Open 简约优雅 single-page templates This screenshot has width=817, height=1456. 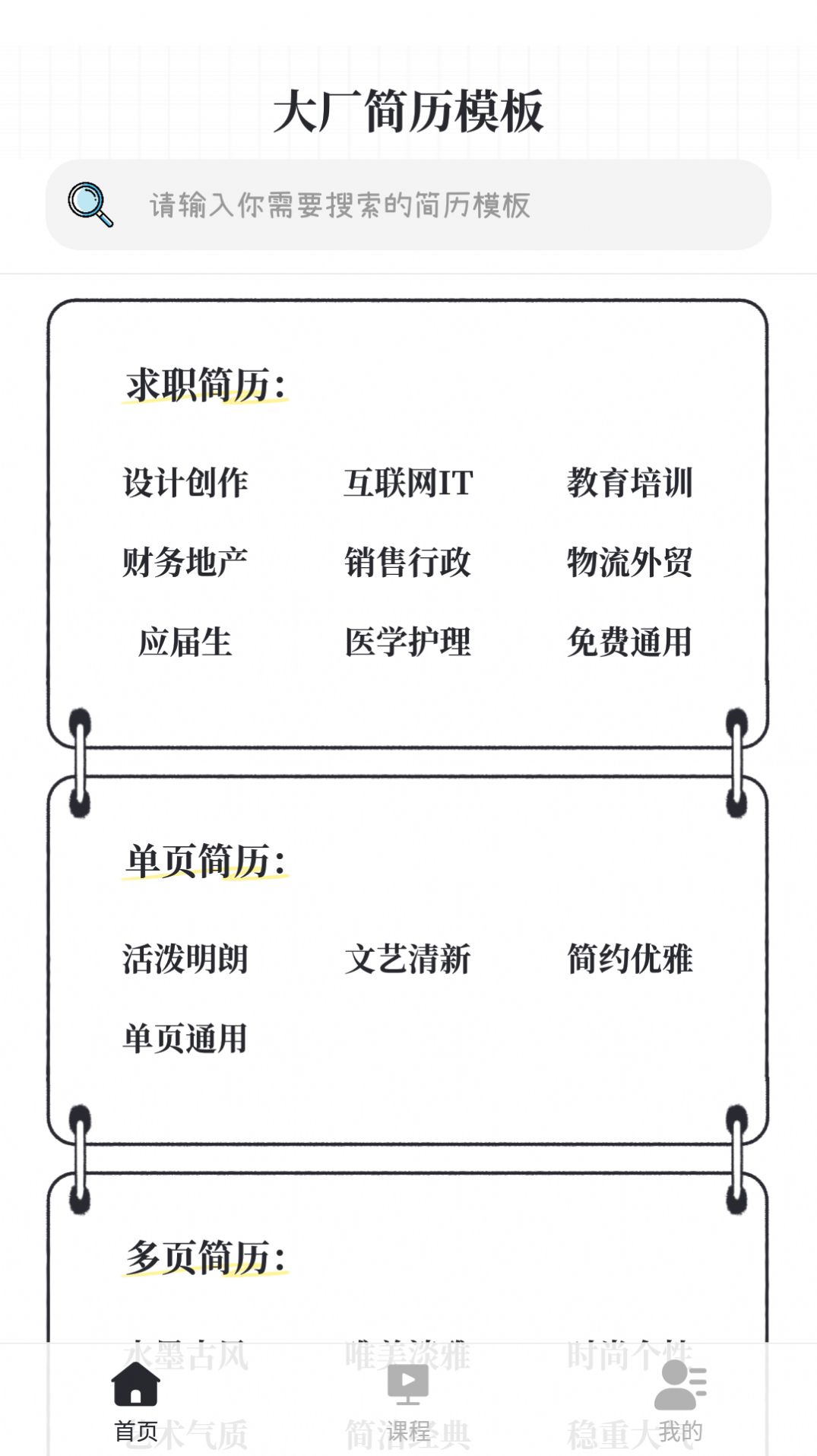coord(629,959)
